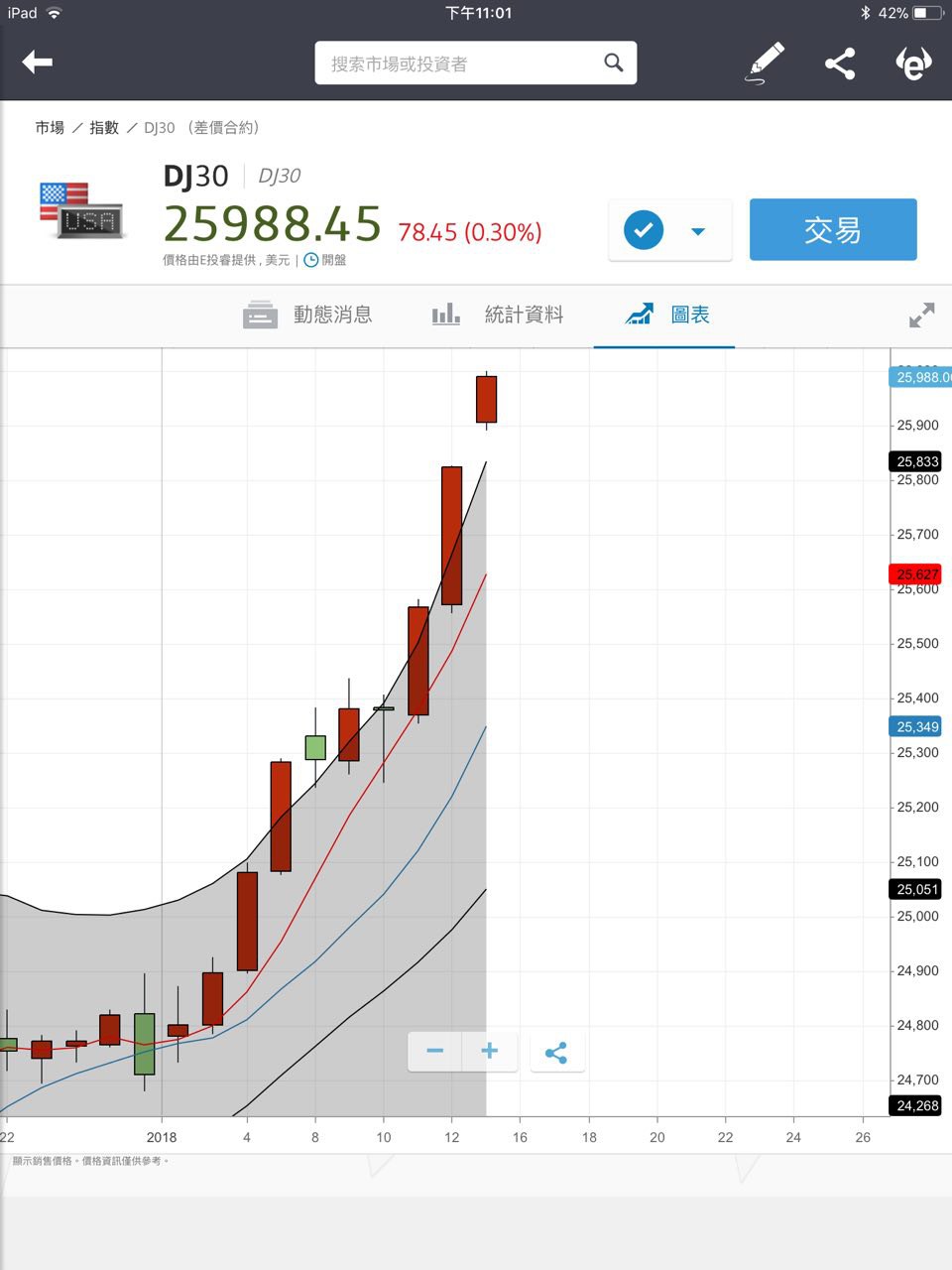The width and height of the screenshot is (952, 1270).
Task: Share the chart using the chart share button
Action: [x=556, y=1053]
